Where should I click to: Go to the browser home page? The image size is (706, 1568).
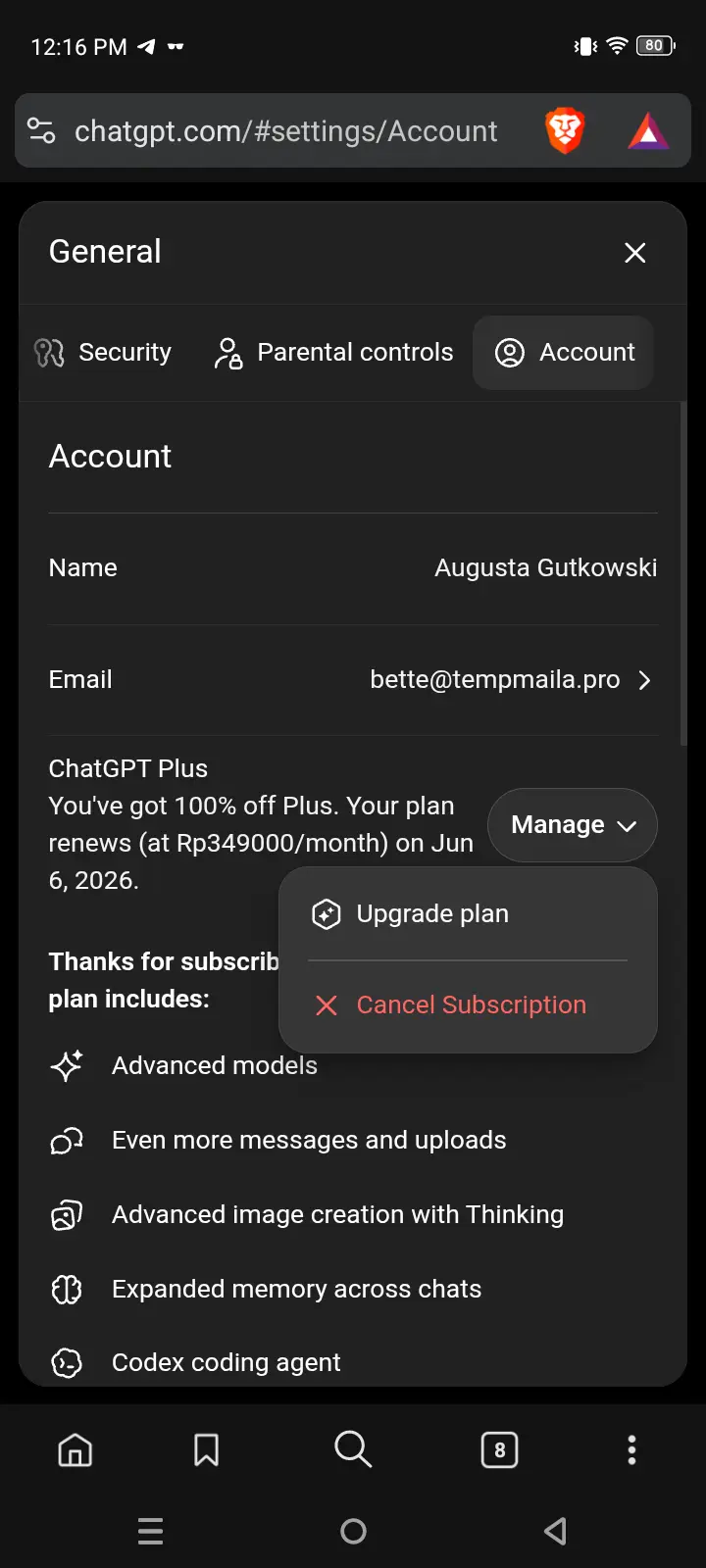76,1449
